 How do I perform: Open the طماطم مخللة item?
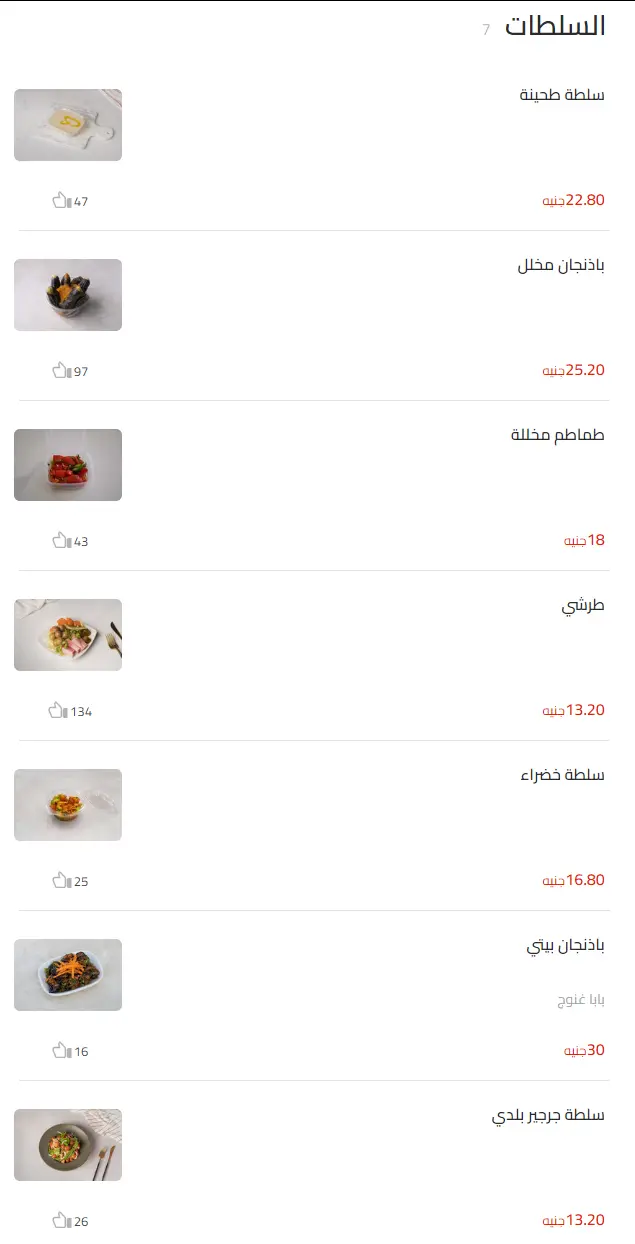[557, 436]
